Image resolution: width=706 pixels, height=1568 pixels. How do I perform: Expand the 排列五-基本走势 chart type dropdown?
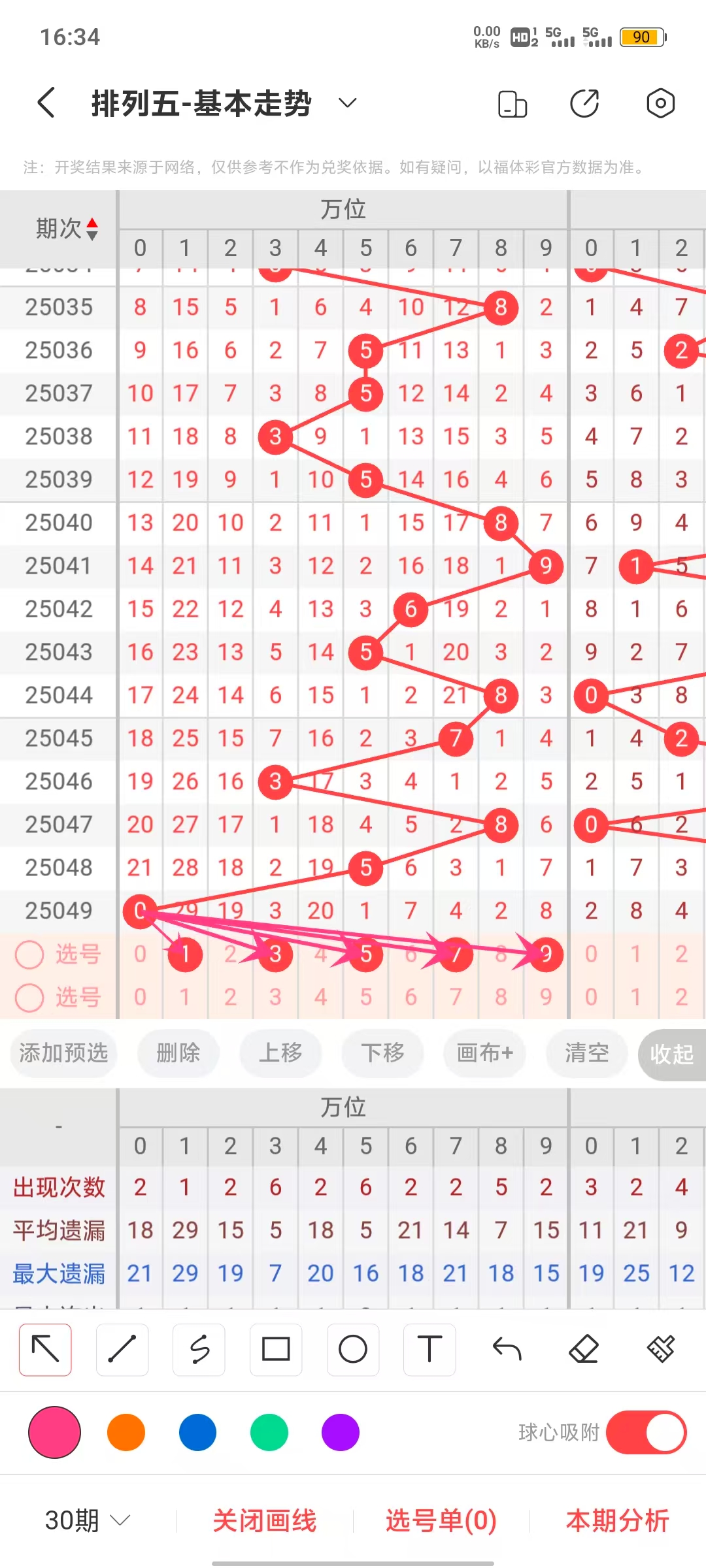(347, 103)
